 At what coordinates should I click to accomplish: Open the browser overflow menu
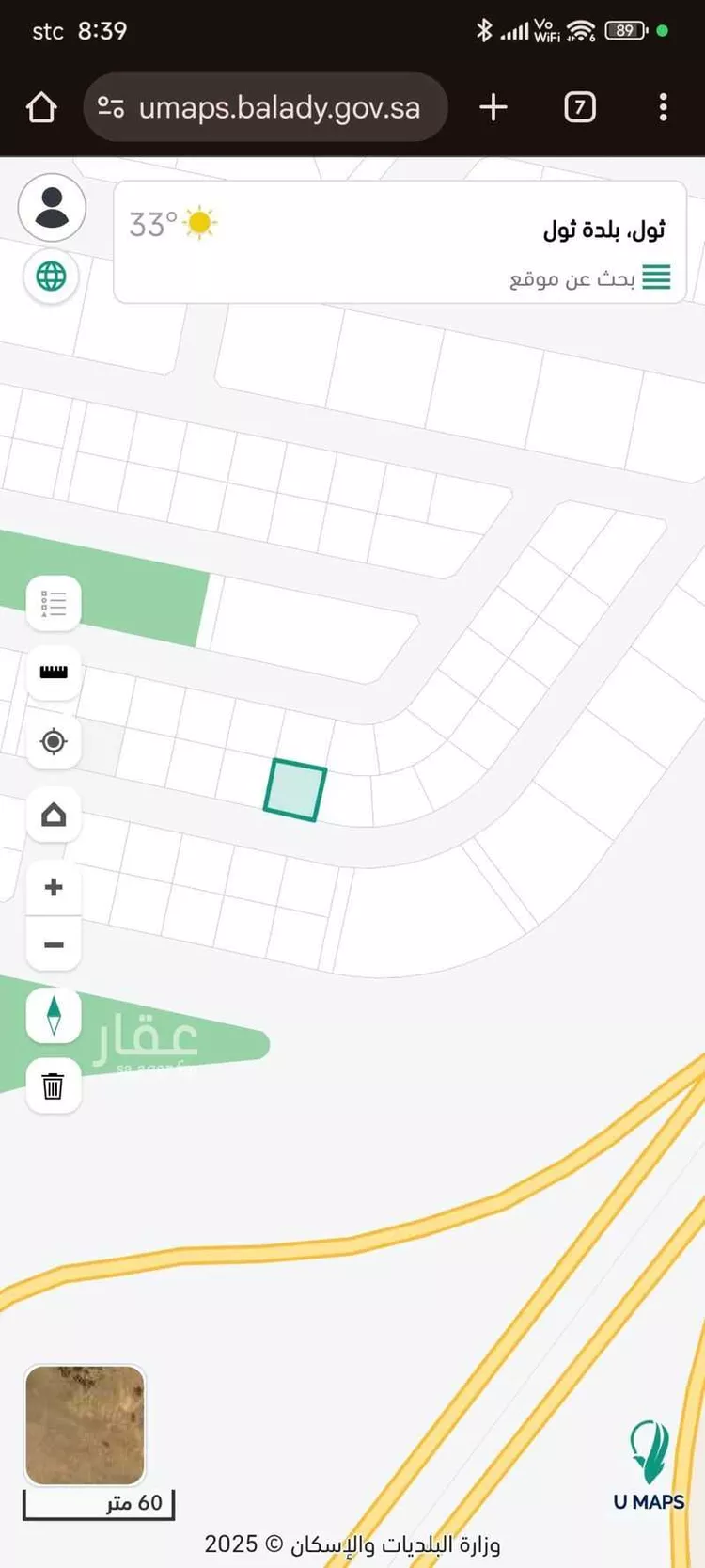click(x=663, y=107)
